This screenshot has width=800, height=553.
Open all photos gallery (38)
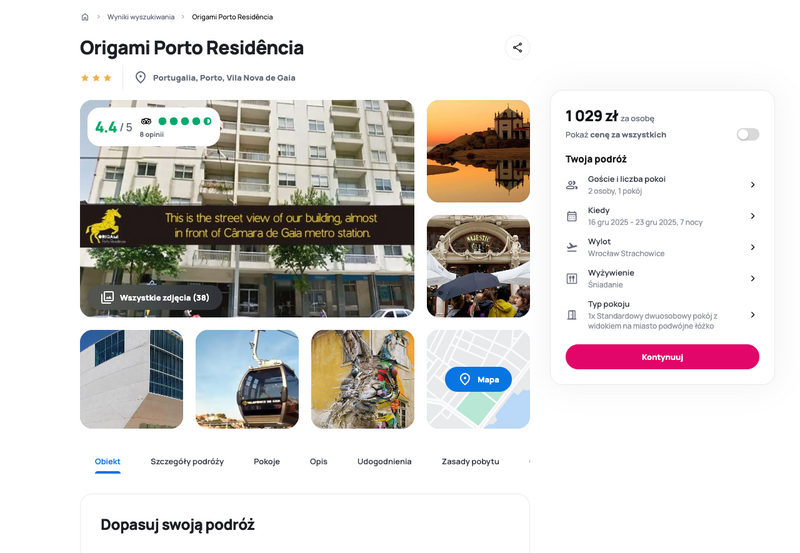[155, 297]
